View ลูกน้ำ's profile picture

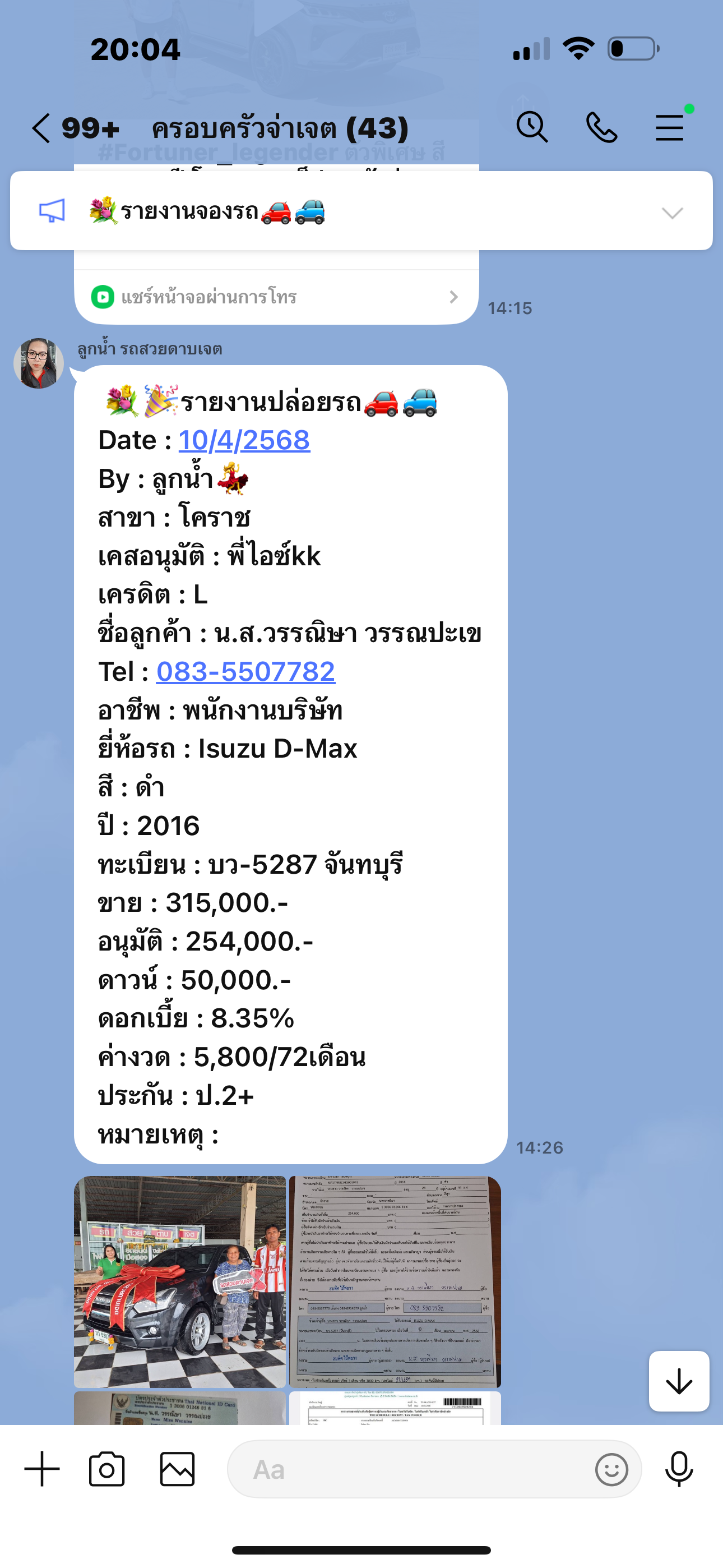click(x=38, y=363)
